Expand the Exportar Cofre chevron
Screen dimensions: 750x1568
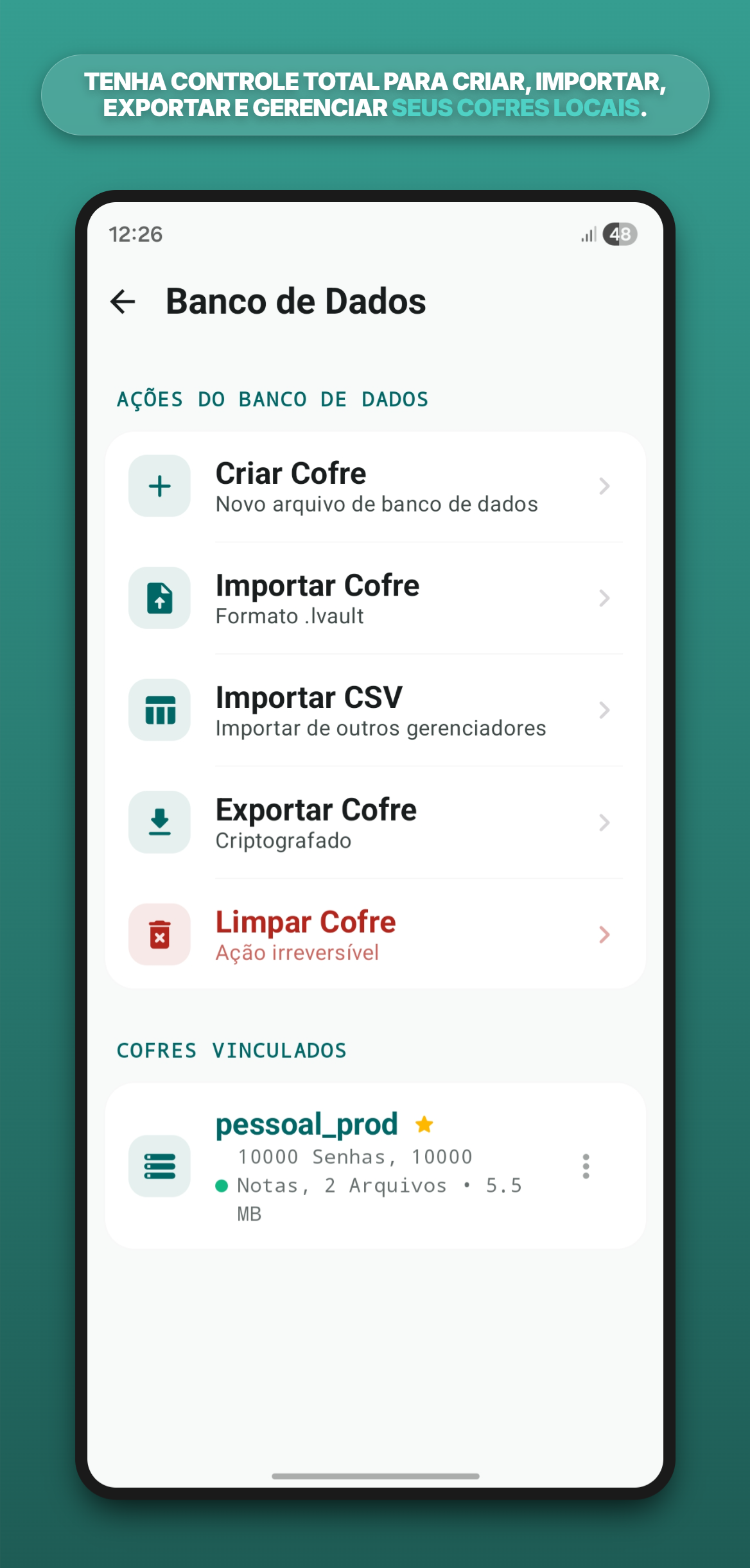604,822
